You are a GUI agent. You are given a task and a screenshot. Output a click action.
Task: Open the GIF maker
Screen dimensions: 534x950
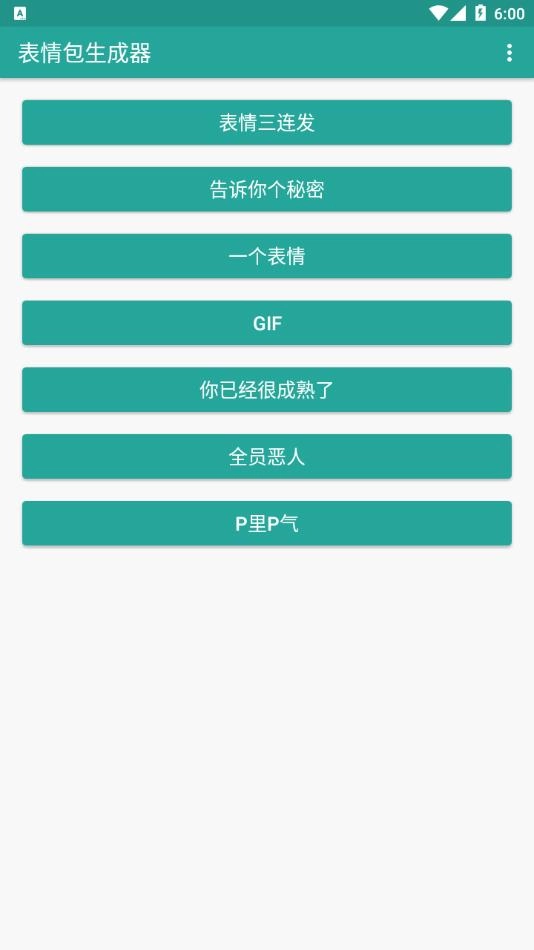tap(267, 323)
